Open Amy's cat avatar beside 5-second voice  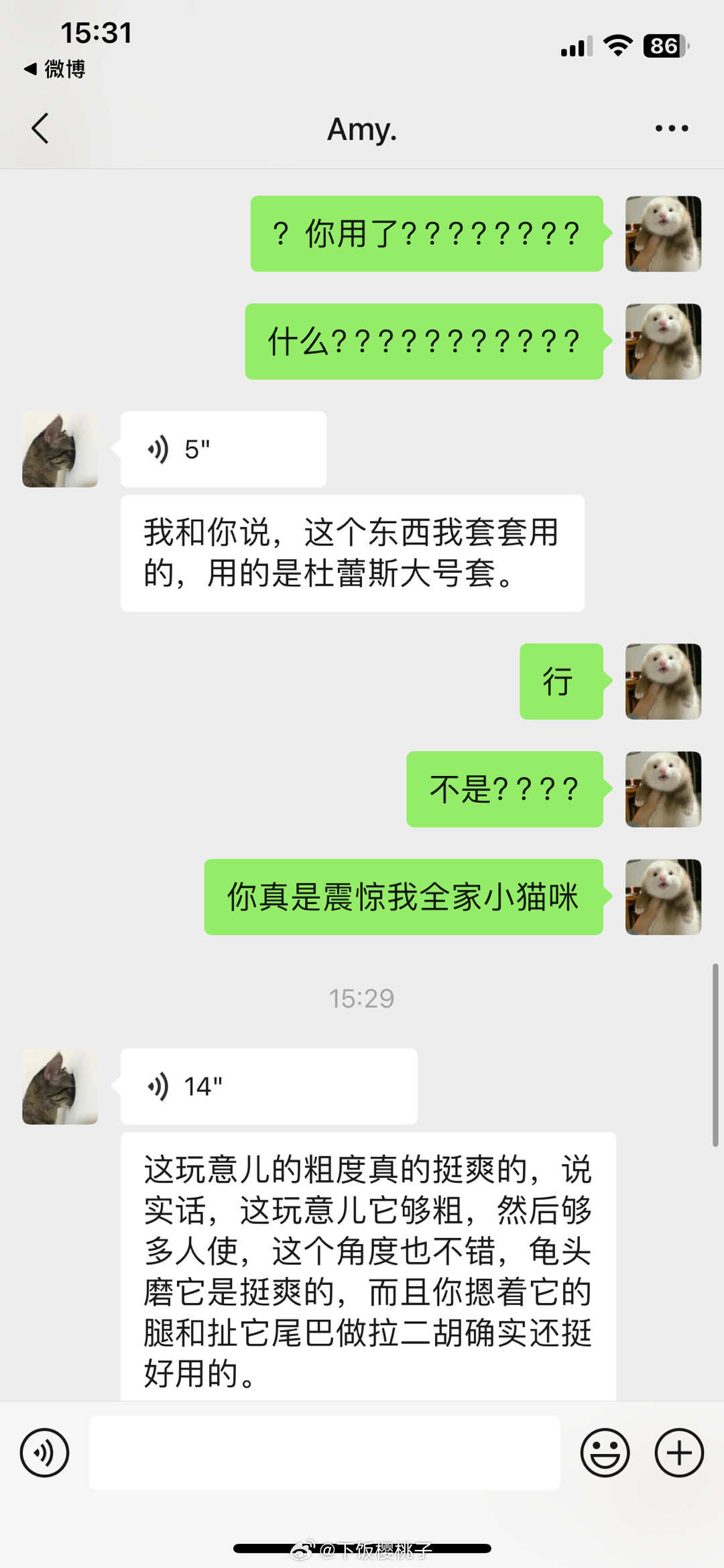click(x=60, y=449)
